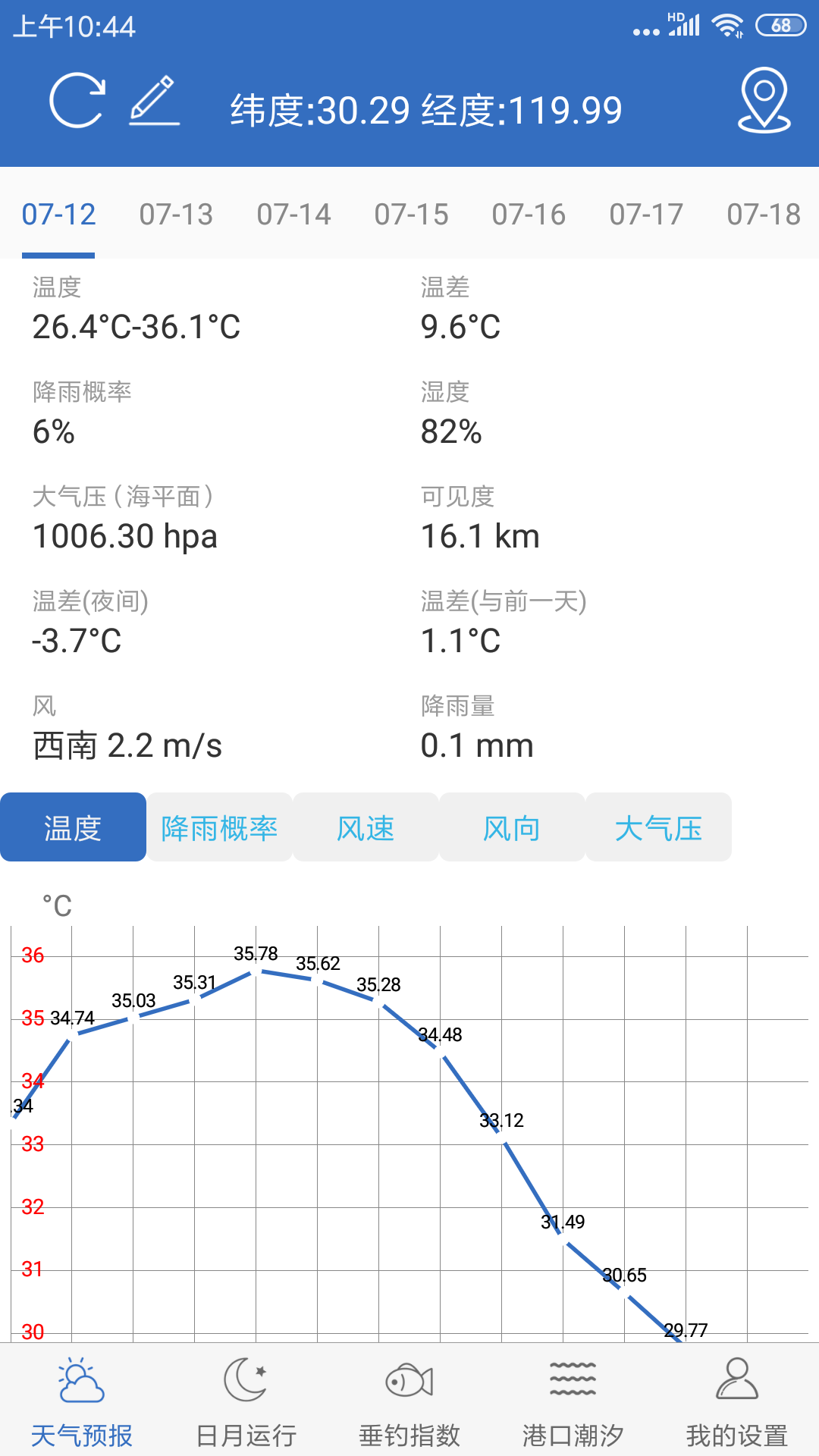The width and height of the screenshot is (819, 1456).
Task: Switch to the 07-13 forecast tab
Action: [176, 214]
